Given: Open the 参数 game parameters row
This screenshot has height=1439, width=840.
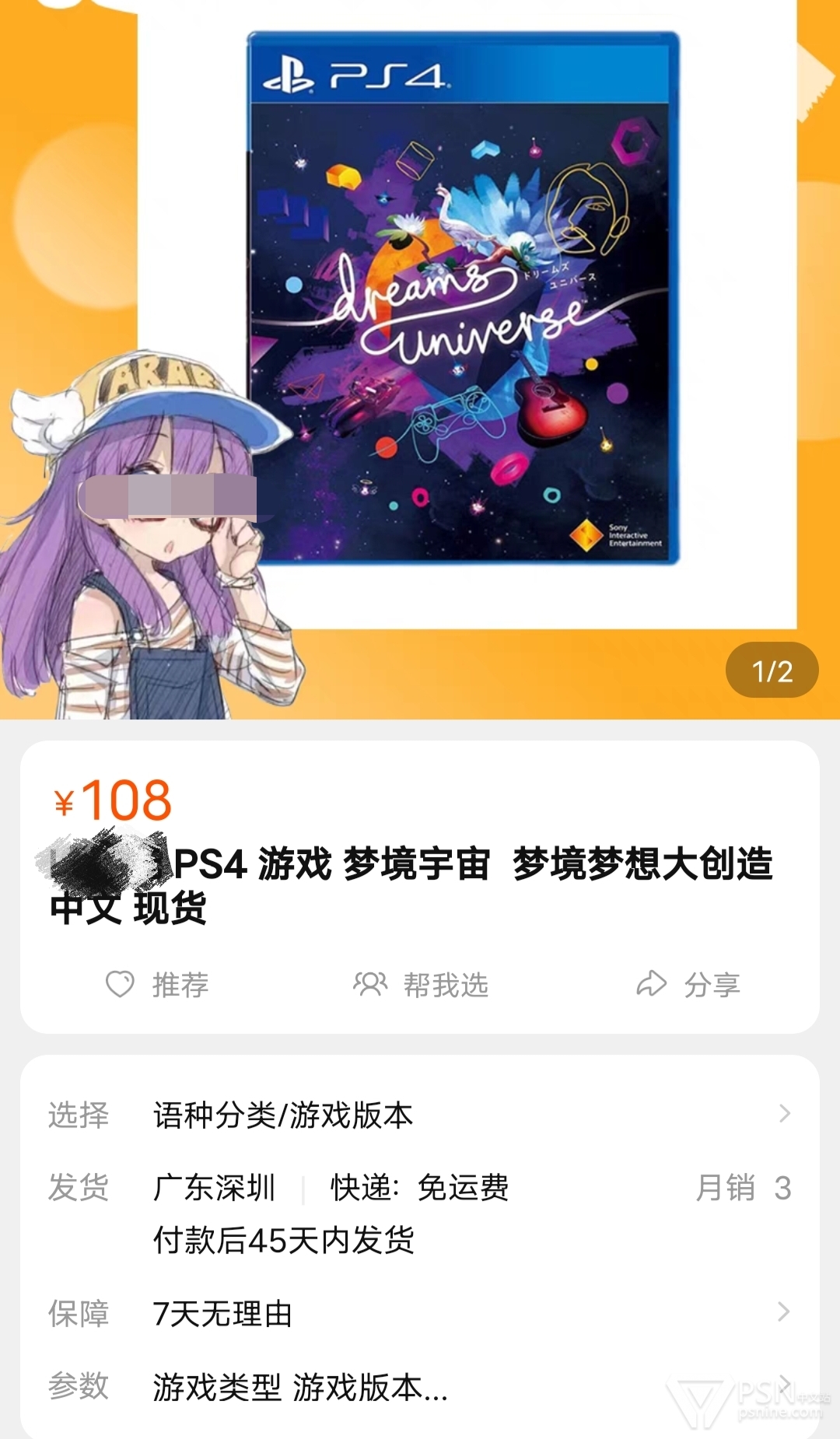Looking at the screenshot, I should coord(420,1386).
